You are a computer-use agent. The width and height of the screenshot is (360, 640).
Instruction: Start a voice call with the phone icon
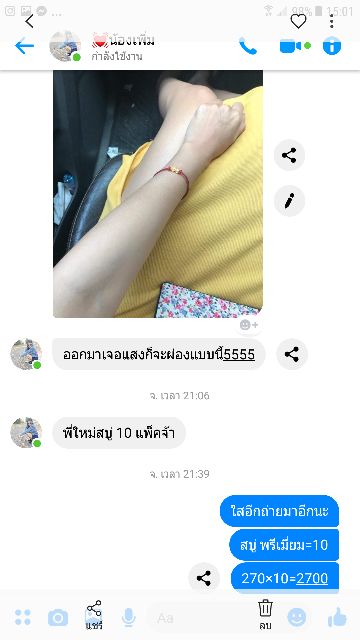[x=248, y=46]
